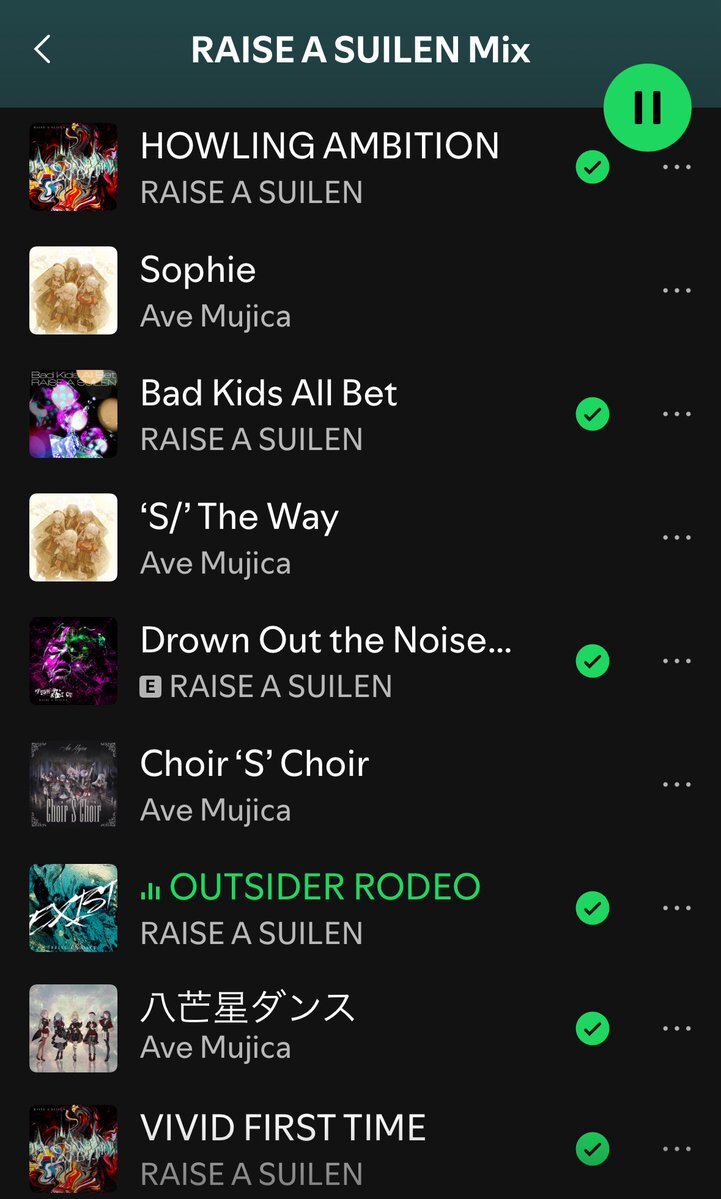
Task: Tap the saved checkmark on Drown Out the Noise
Action: 593,661
